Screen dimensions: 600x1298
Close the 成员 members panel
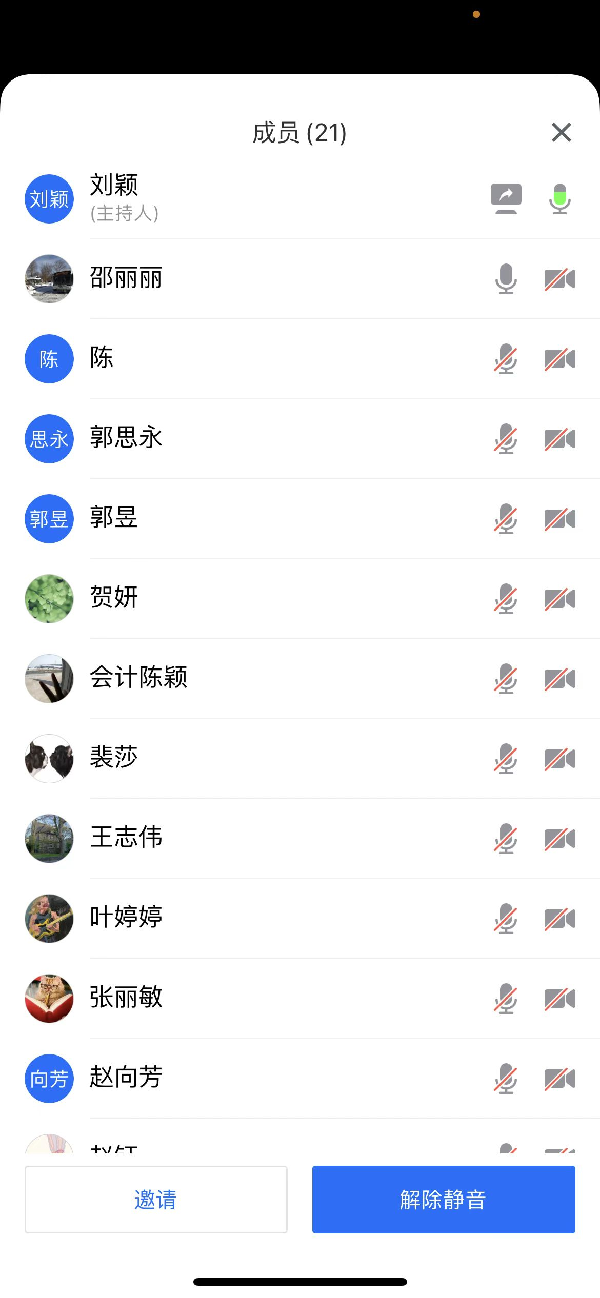coord(562,132)
